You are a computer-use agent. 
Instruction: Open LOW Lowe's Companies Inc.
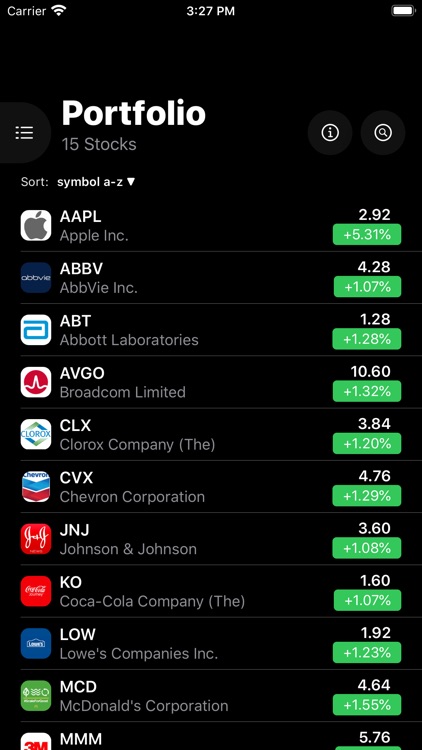pos(211,643)
